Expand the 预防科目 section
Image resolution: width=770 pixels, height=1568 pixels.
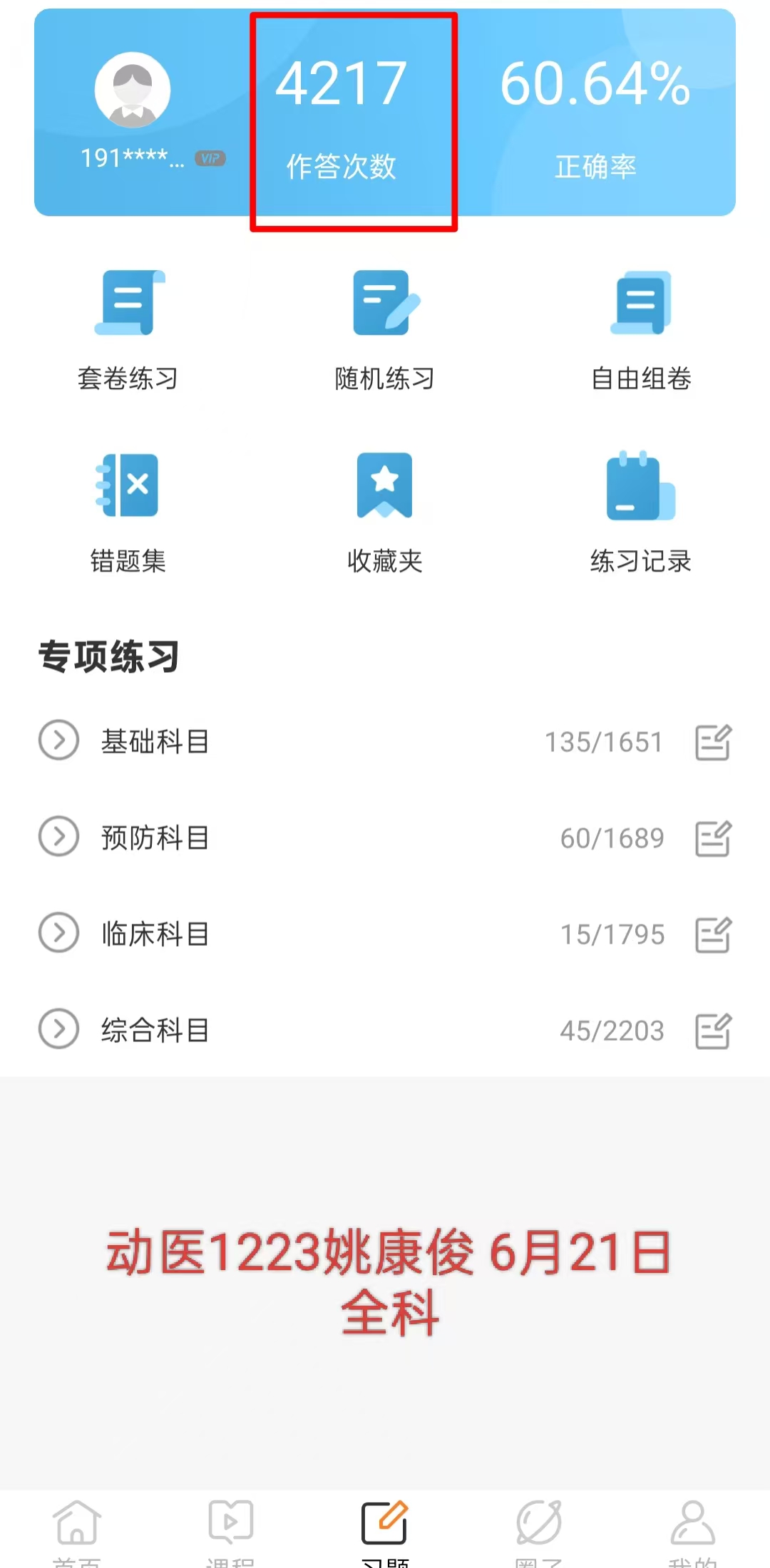point(58,836)
